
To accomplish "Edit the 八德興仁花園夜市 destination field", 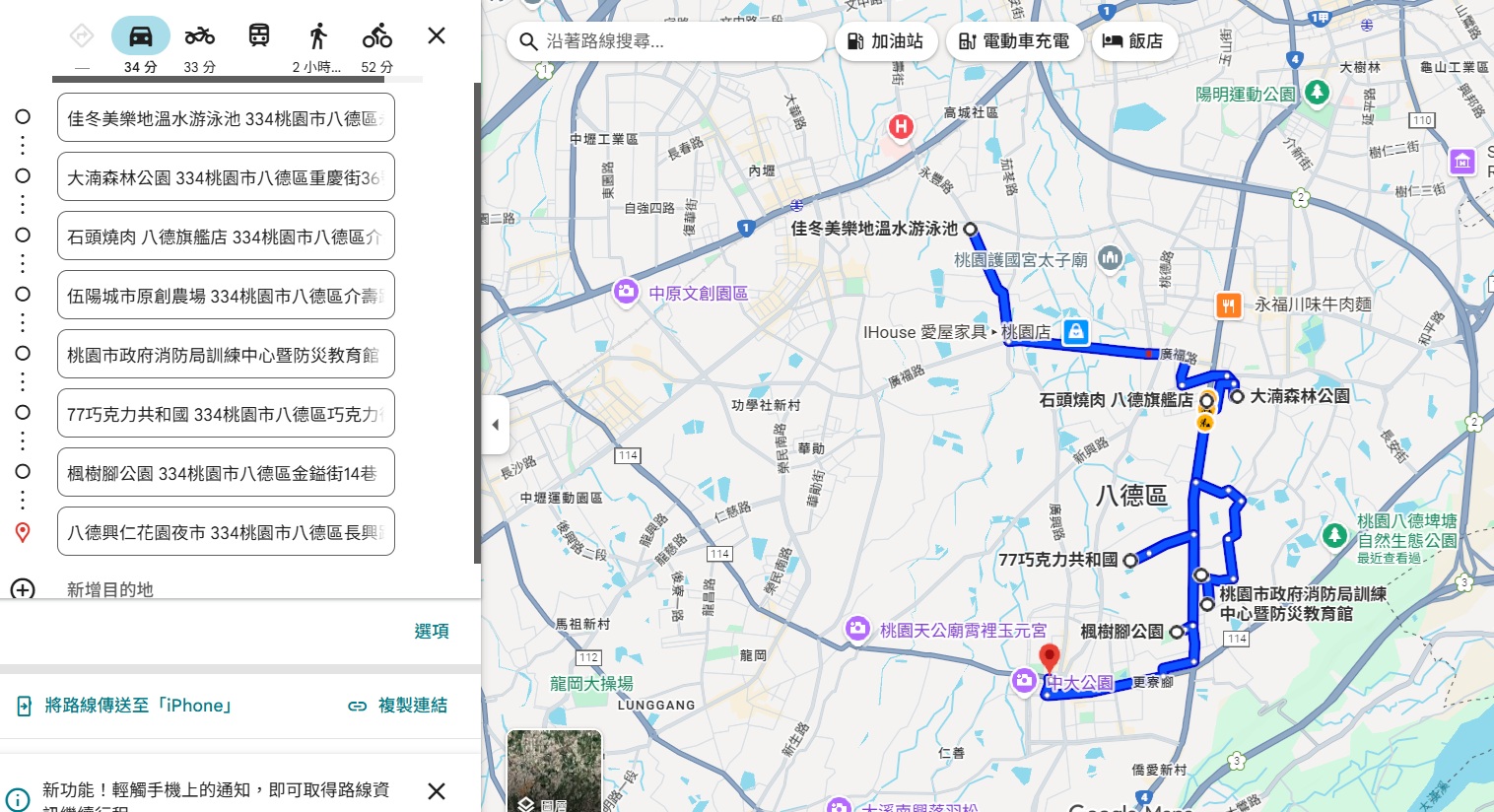I will tap(226, 532).
